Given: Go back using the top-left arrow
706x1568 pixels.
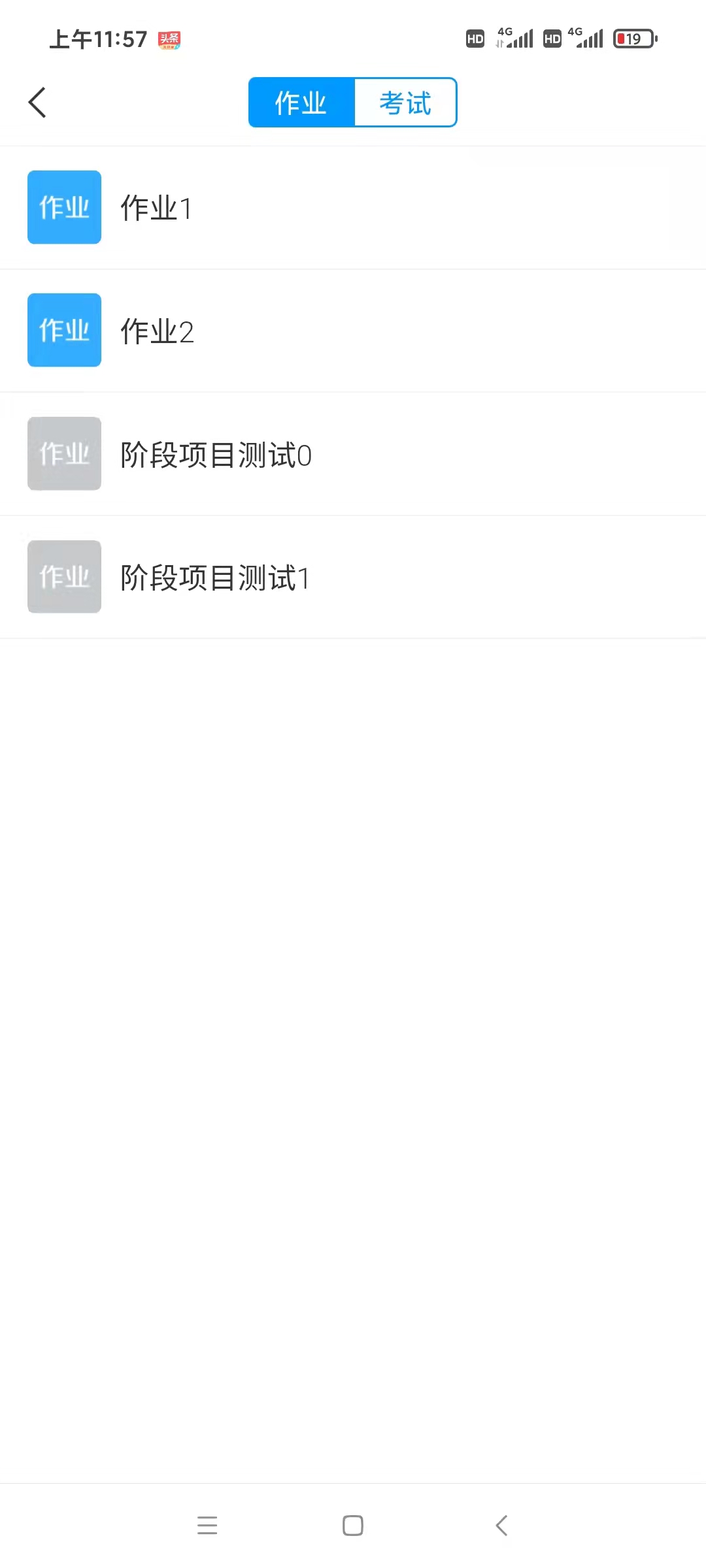Looking at the screenshot, I should tap(37, 103).
